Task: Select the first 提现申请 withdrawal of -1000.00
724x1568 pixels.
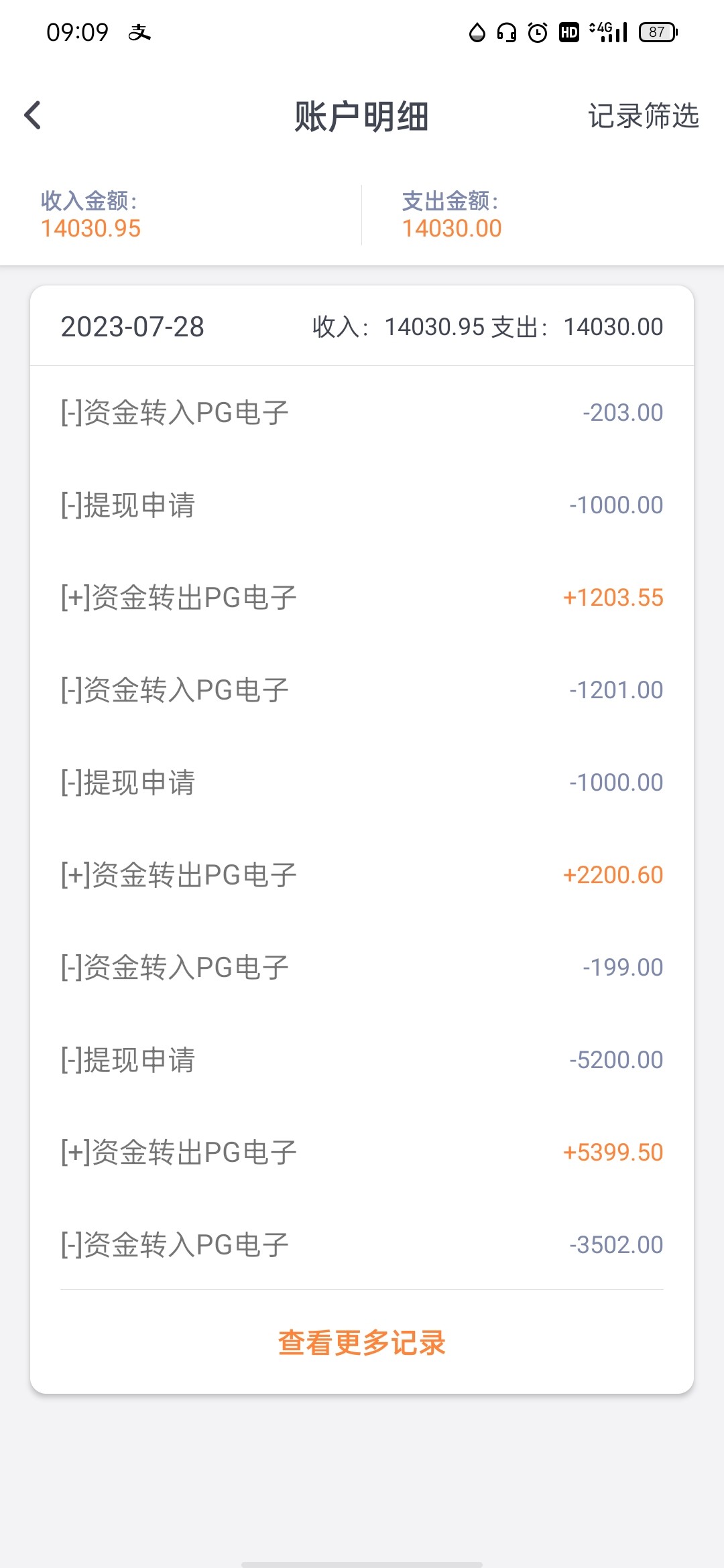Action: [x=362, y=504]
